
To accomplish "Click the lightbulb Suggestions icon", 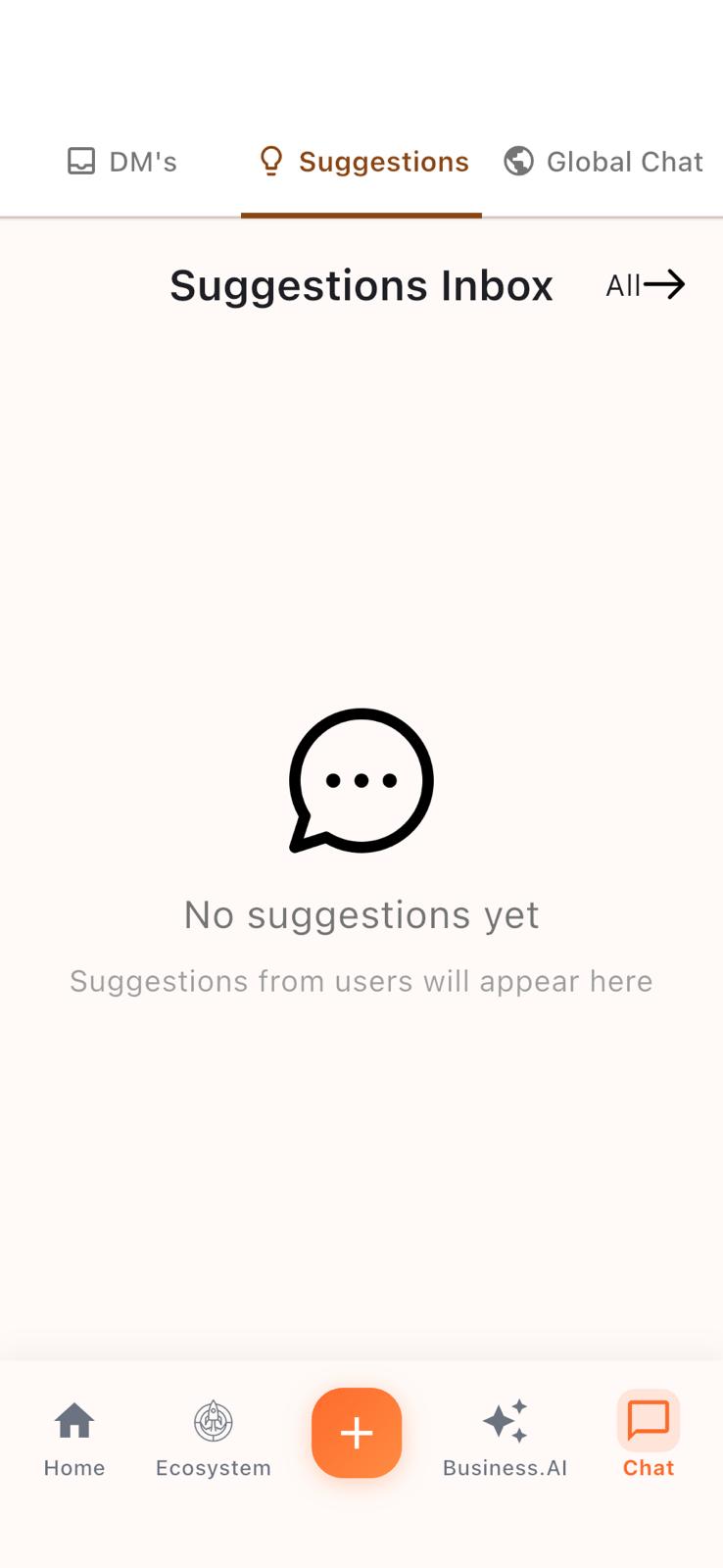I will tap(270, 160).
